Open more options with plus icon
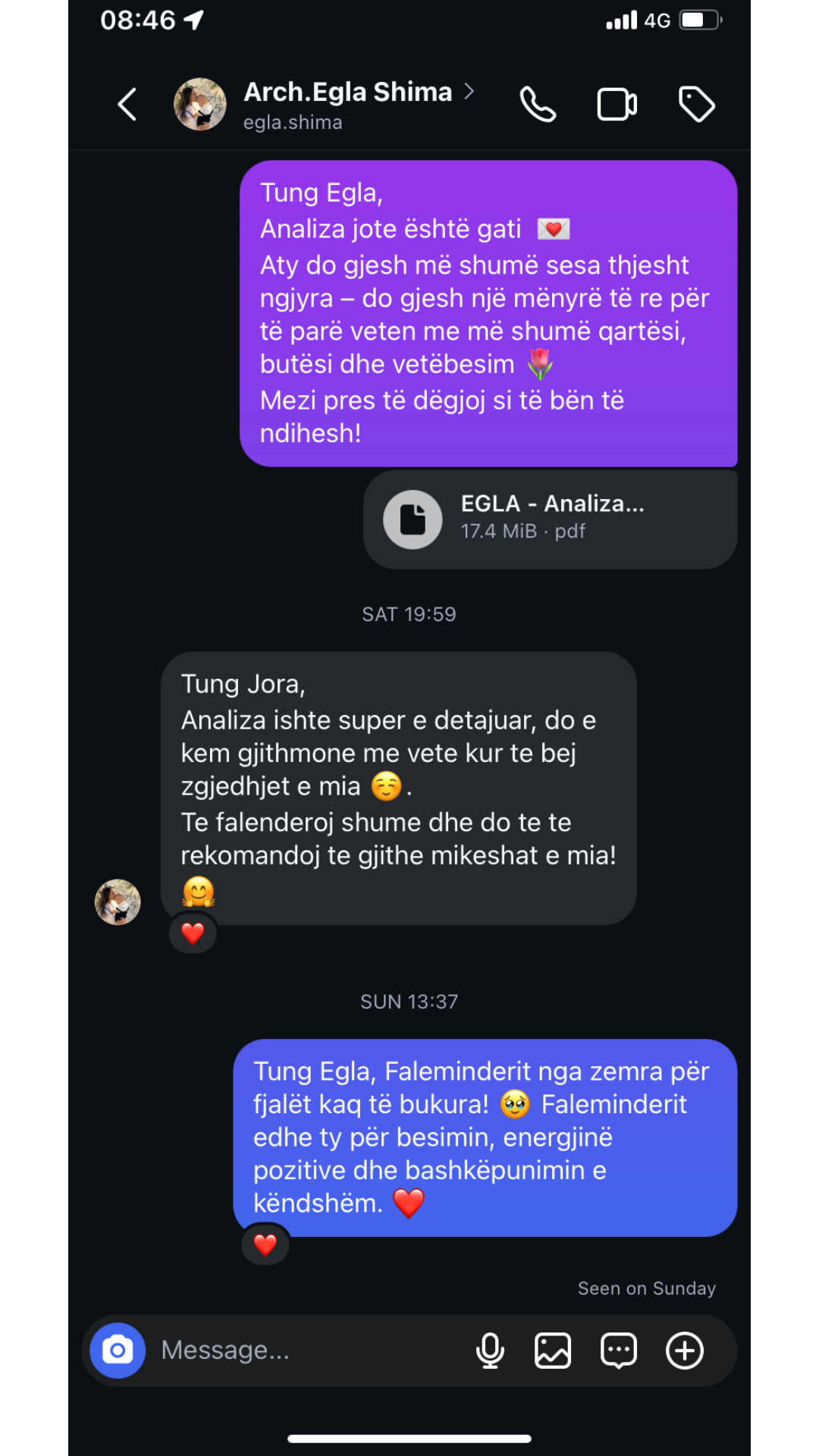 685,1351
